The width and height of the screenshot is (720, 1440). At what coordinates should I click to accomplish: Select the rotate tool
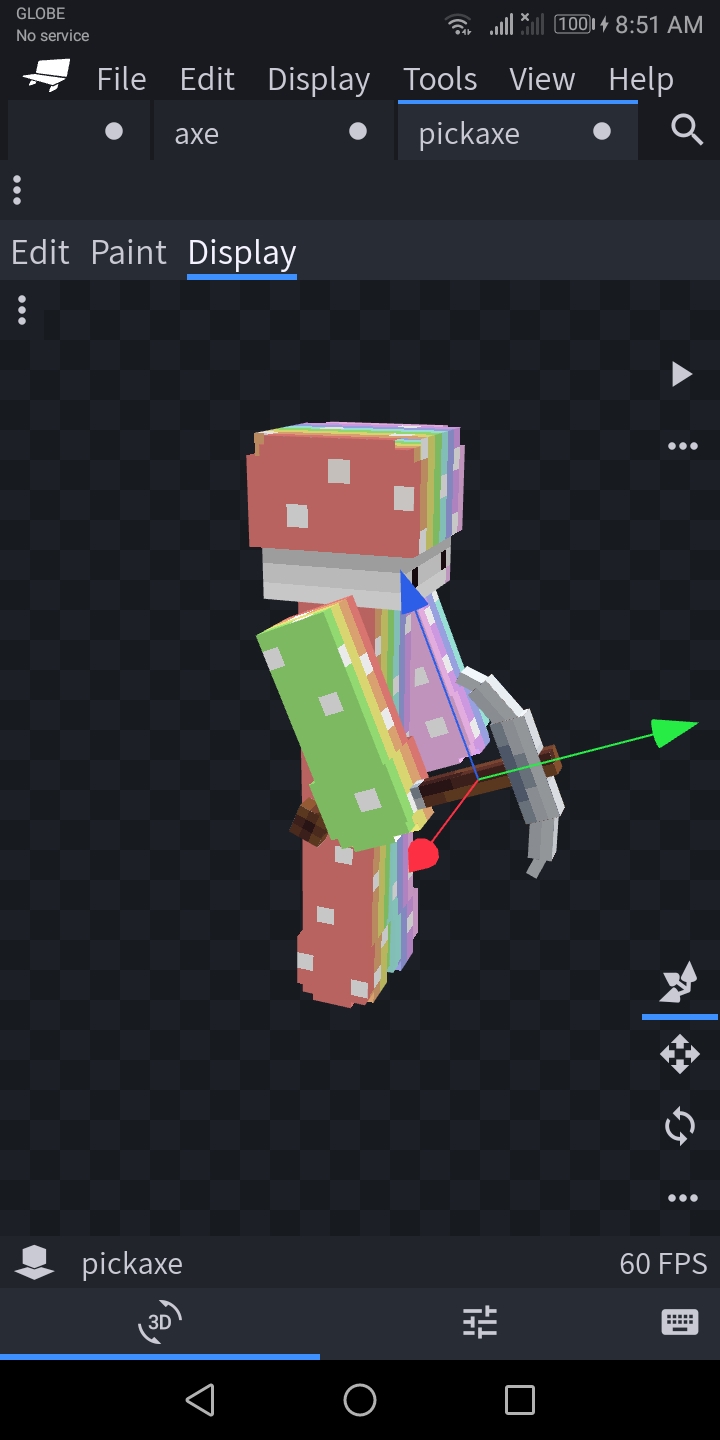[x=680, y=1126]
